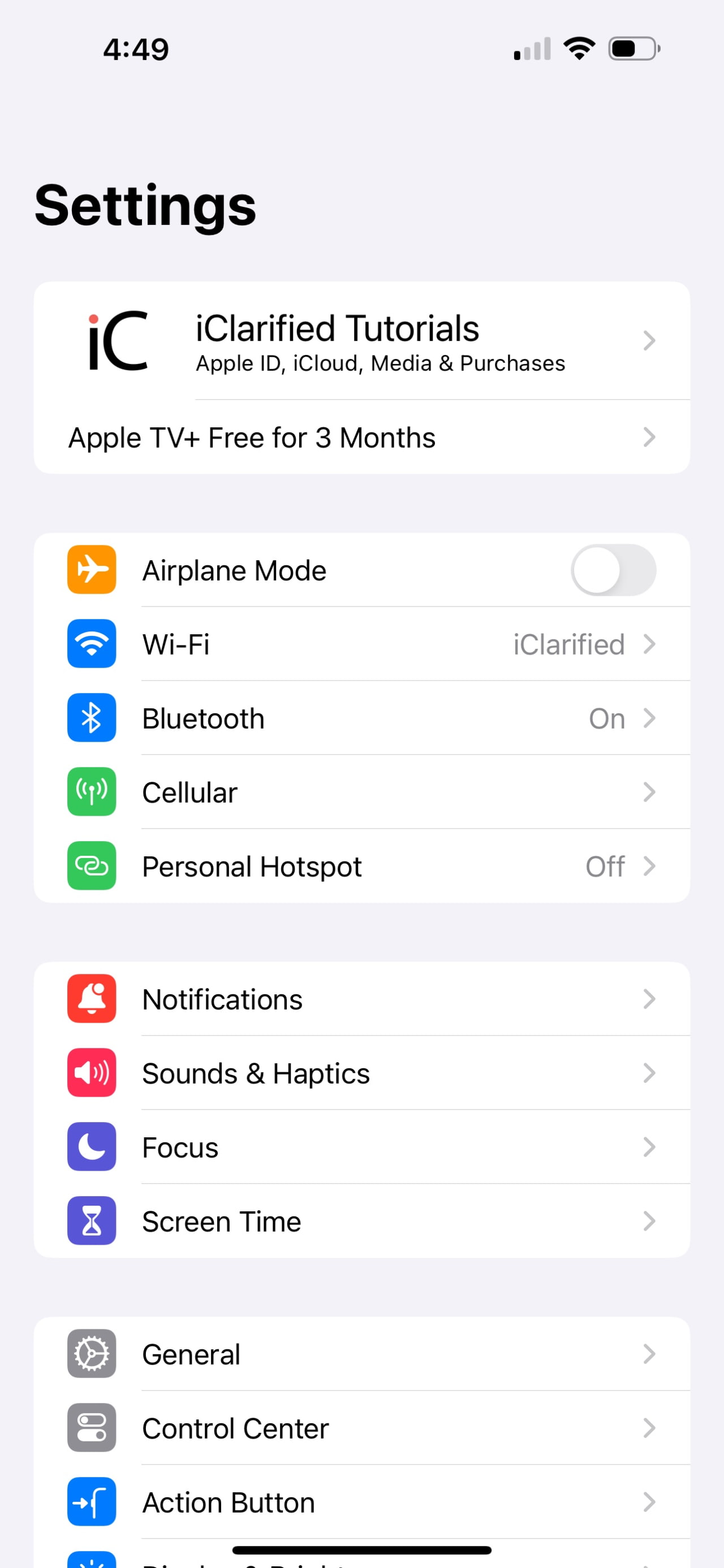Open the Airplane Mode icon
The width and height of the screenshot is (724, 1568).
point(90,569)
